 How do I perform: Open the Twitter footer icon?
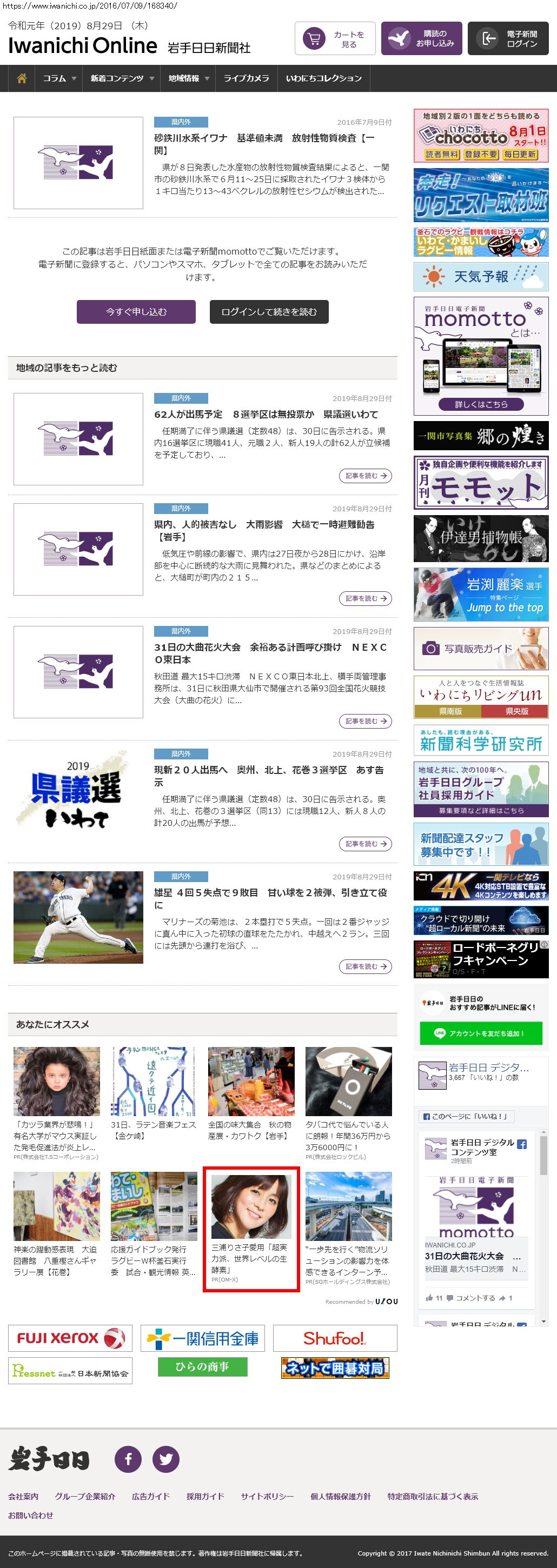point(165,1459)
